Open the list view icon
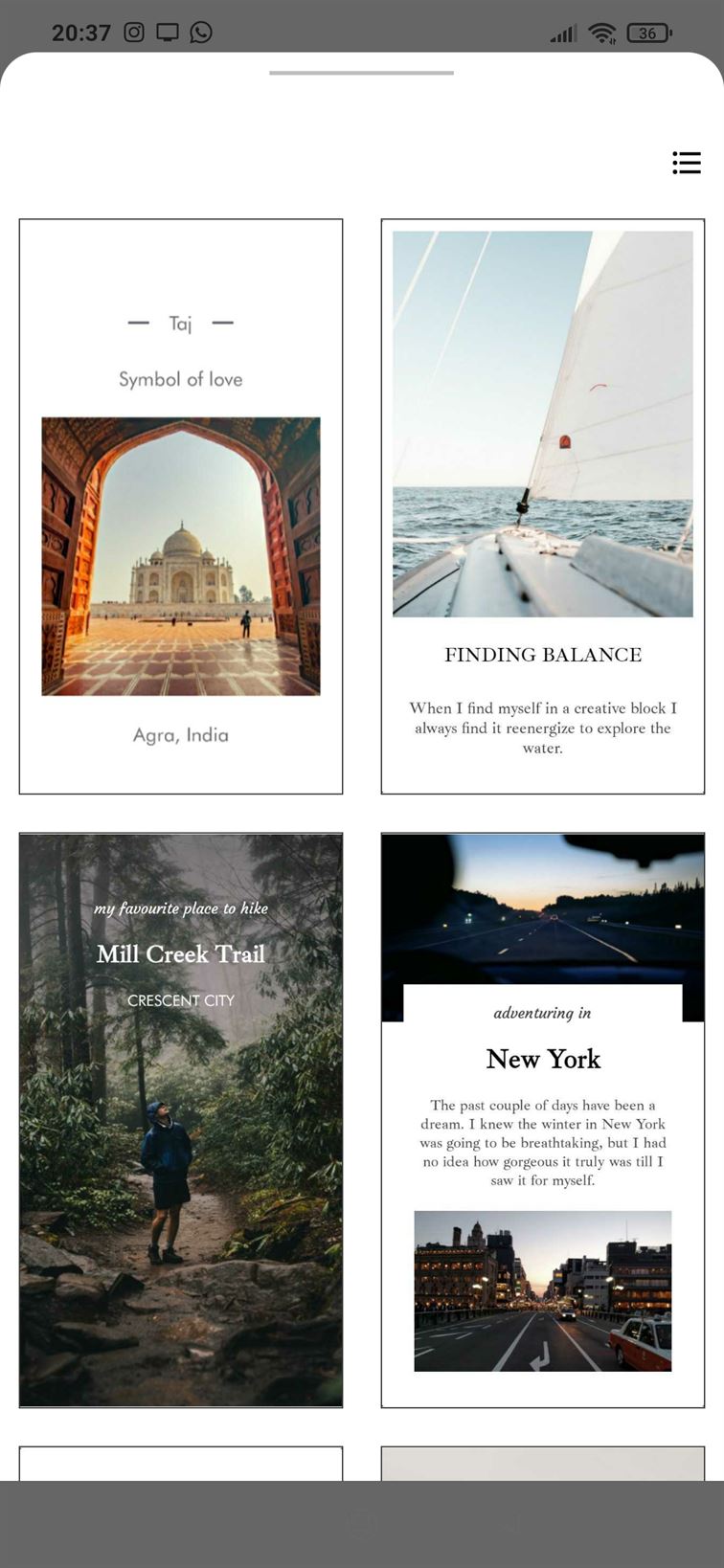 pos(686,163)
